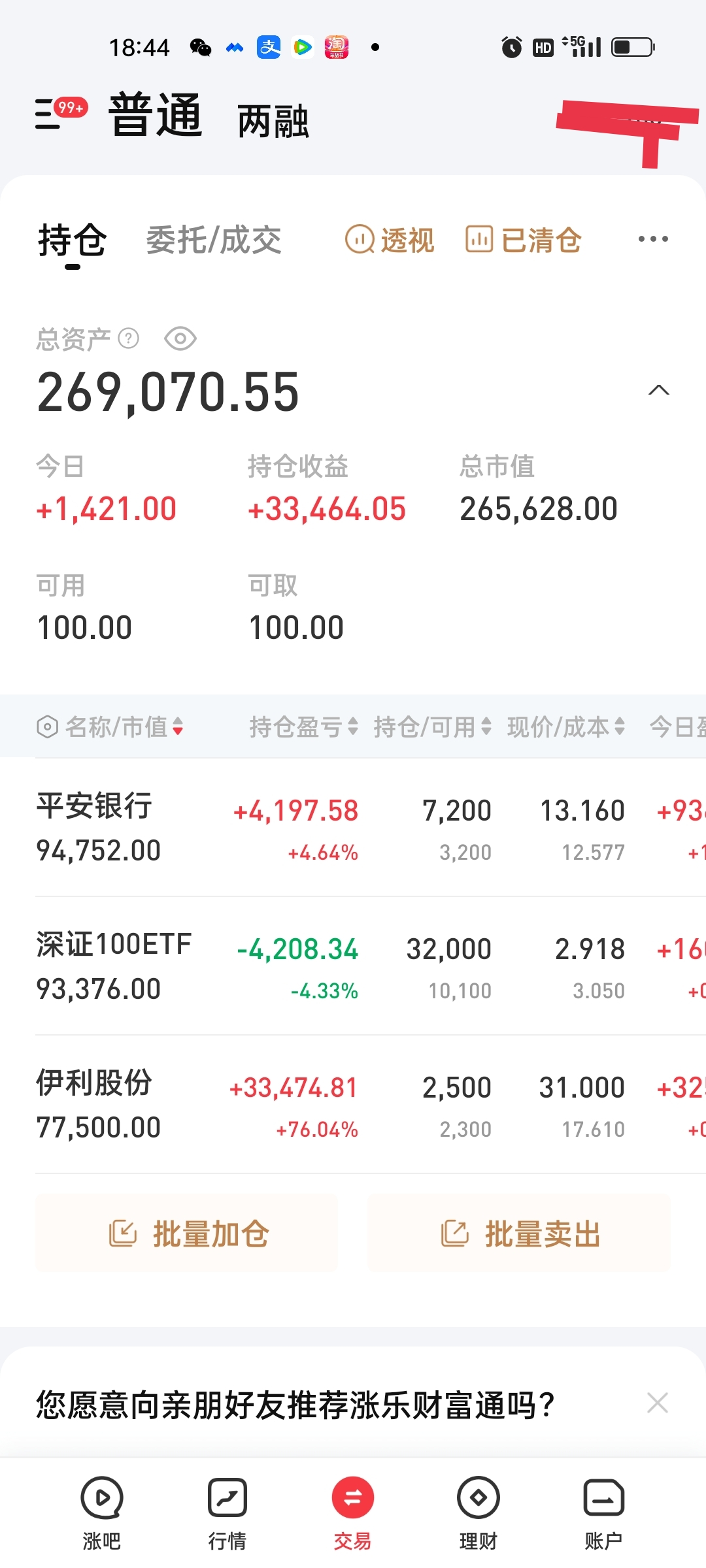Open the three-dot overflow menu

(x=653, y=239)
